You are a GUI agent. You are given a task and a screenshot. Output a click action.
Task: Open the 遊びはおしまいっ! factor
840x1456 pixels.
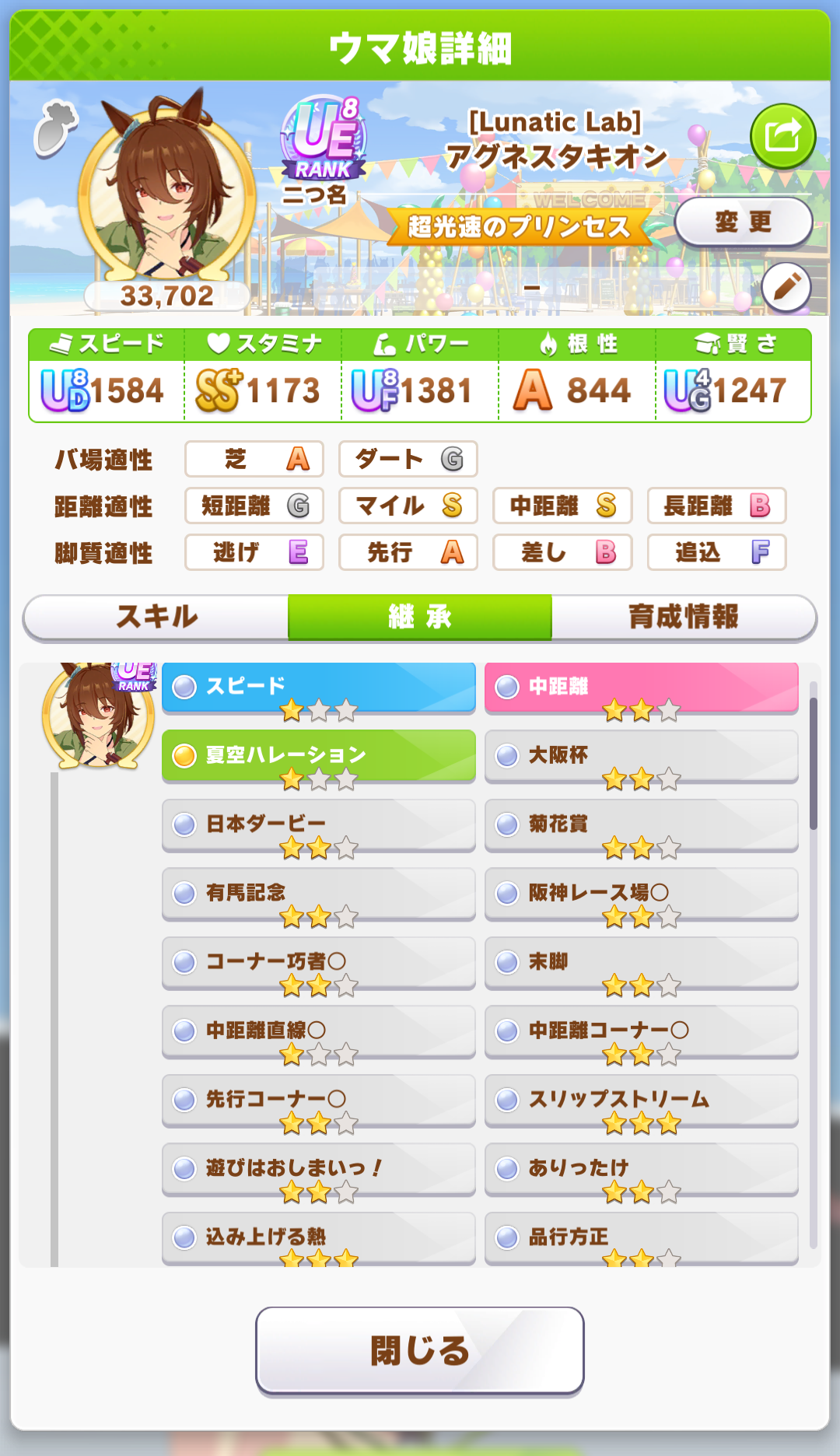tap(319, 1168)
